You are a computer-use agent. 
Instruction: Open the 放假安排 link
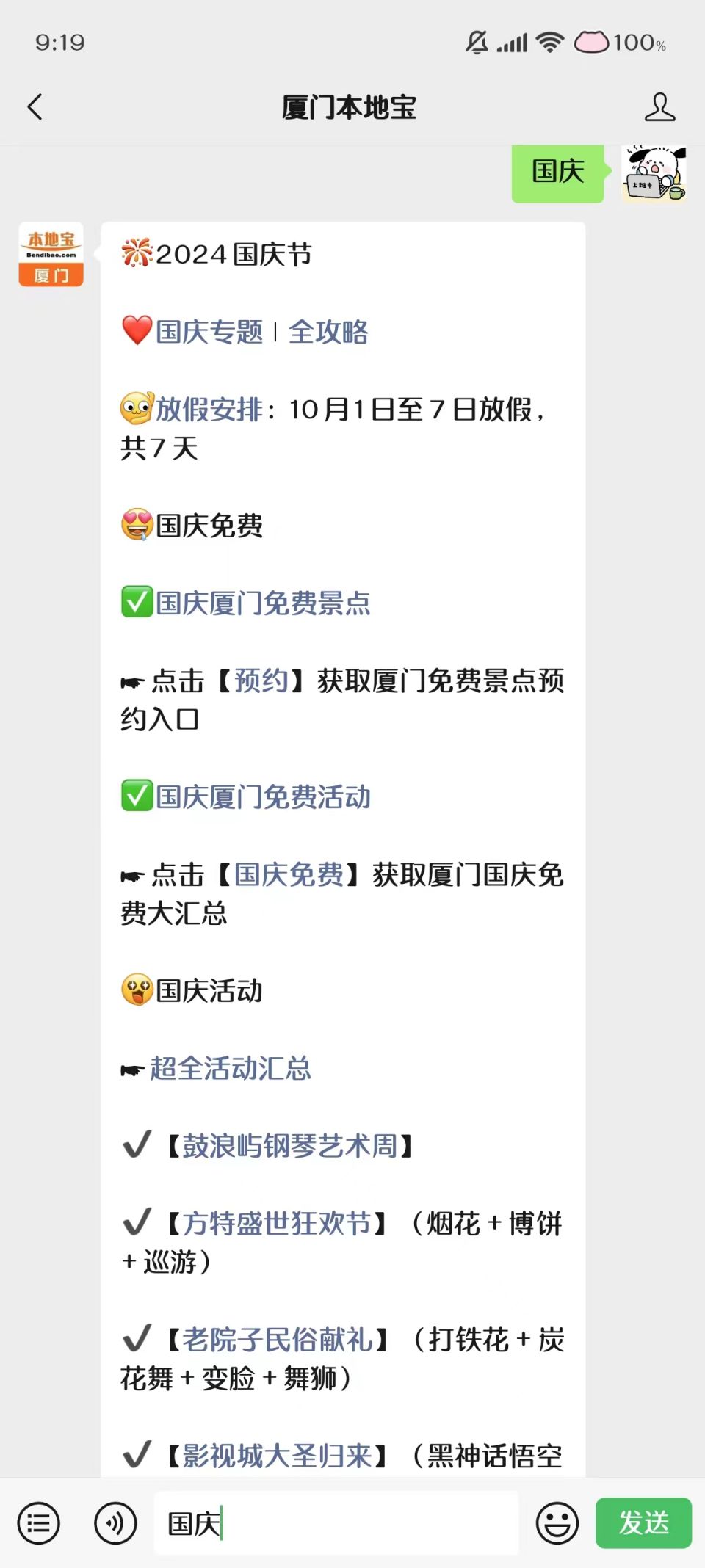[x=209, y=410]
